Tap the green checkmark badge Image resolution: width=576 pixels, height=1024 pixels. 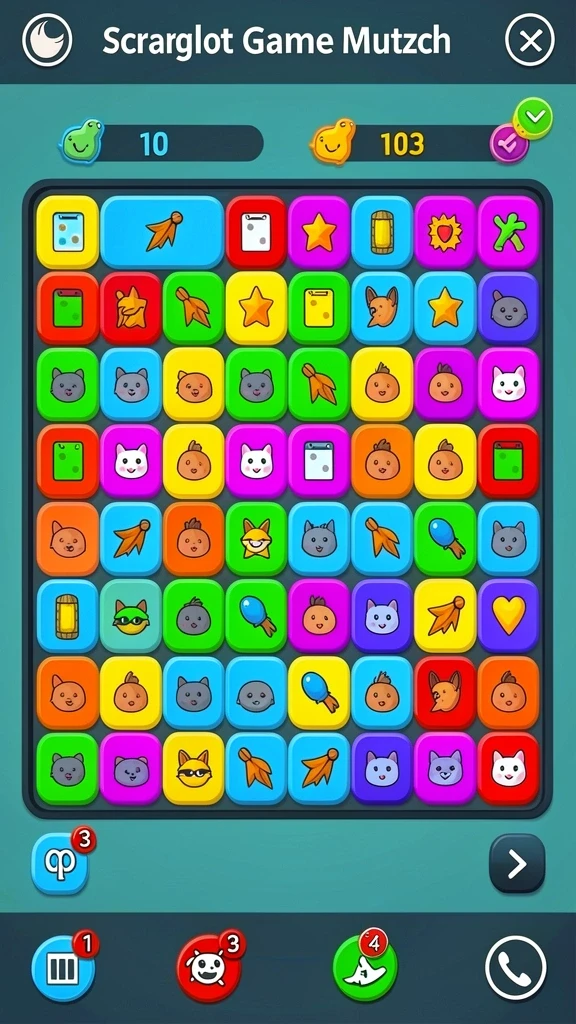[x=534, y=118]
